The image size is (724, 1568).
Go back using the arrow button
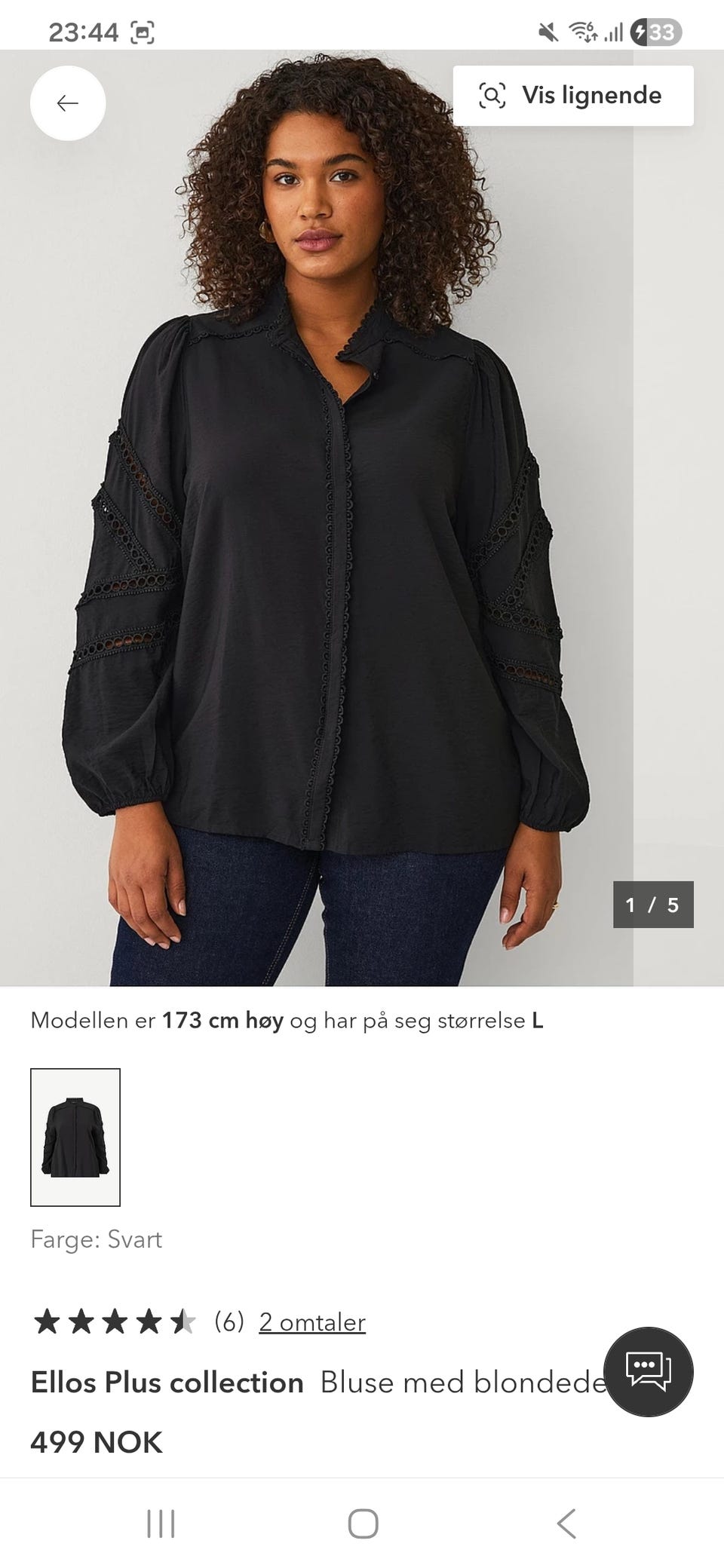click(x=68, y=103)
